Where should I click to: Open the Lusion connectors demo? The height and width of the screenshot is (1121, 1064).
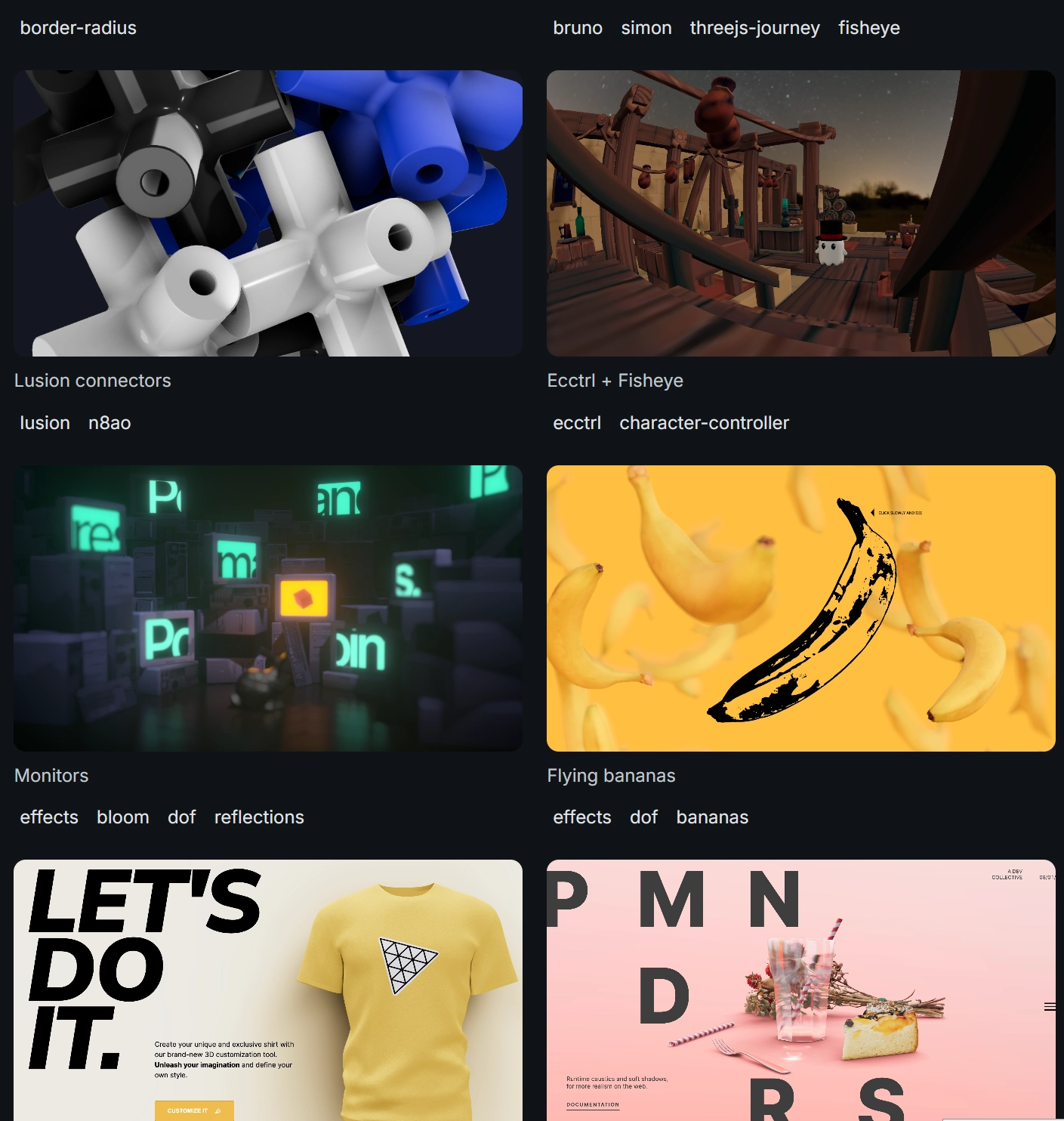tap(267, 213)
